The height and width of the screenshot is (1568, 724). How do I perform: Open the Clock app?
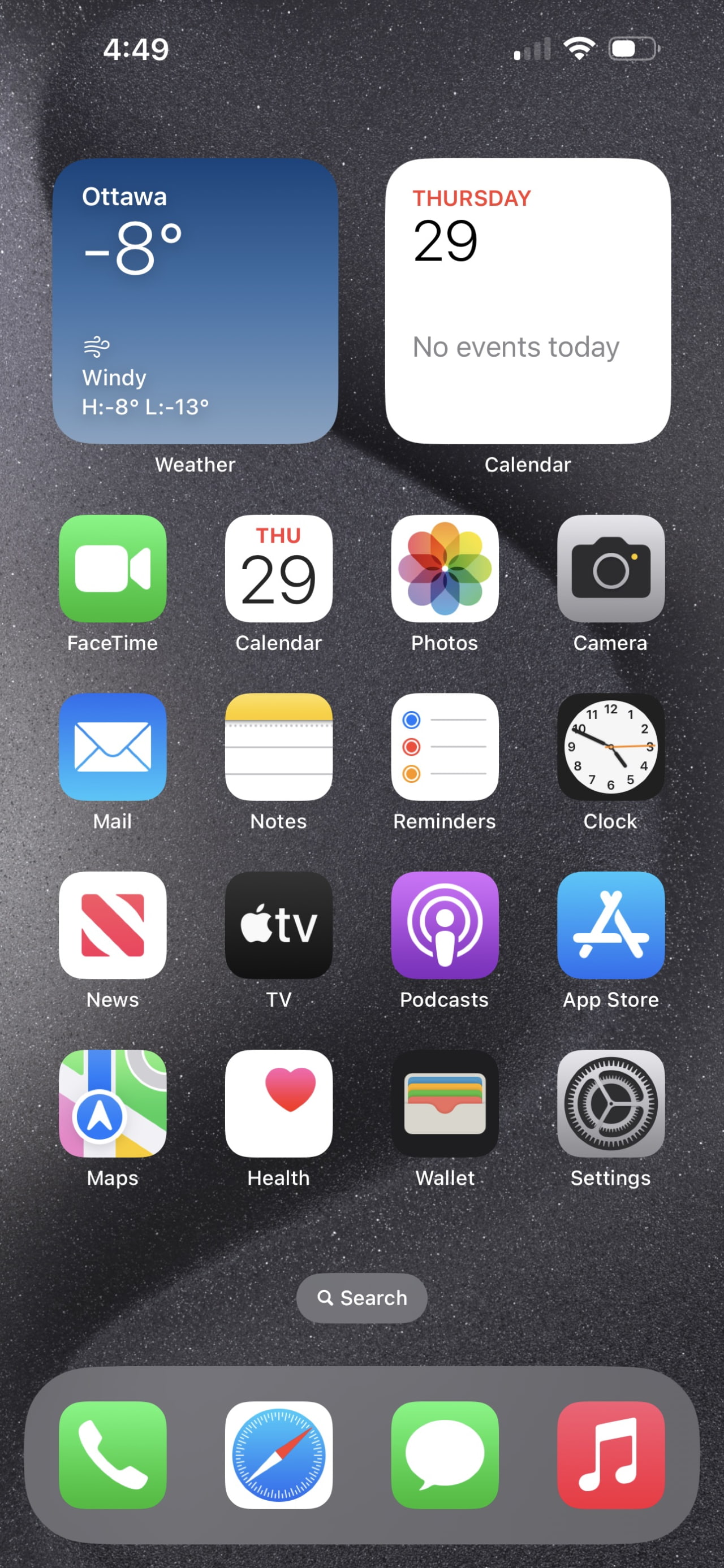[x=611, y=747]
